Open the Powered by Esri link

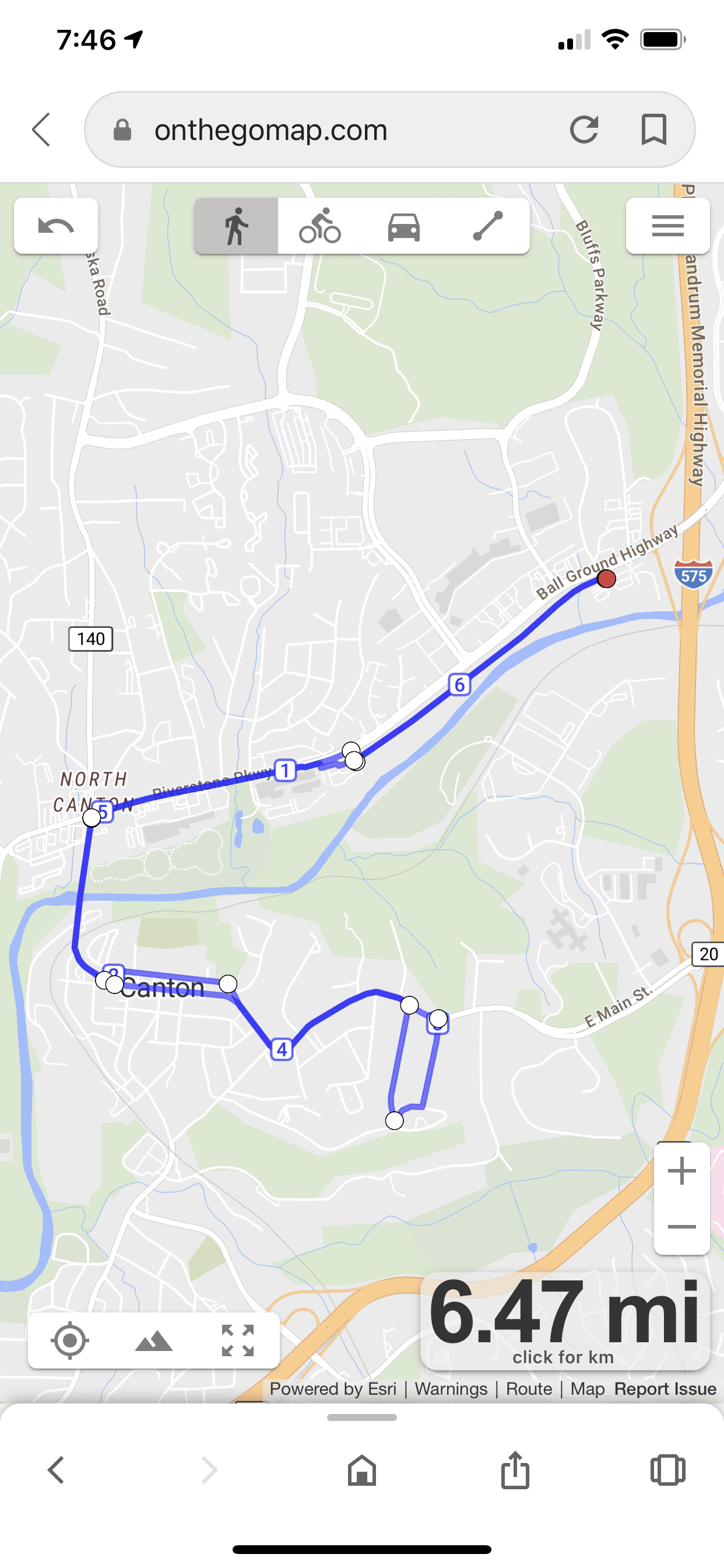(333, 1388)
